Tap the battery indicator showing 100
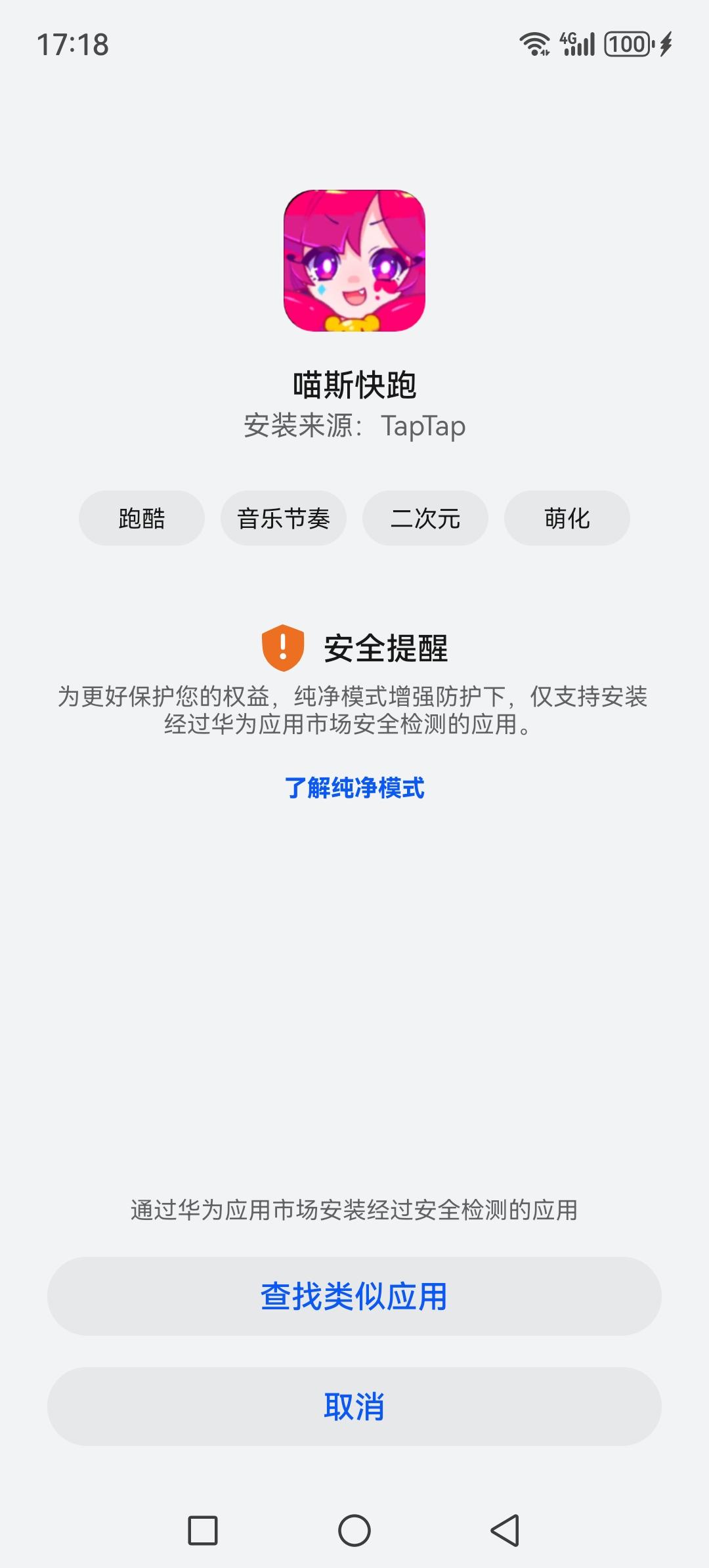This screenshot has width=709, height=1568. tap(628, 43)
